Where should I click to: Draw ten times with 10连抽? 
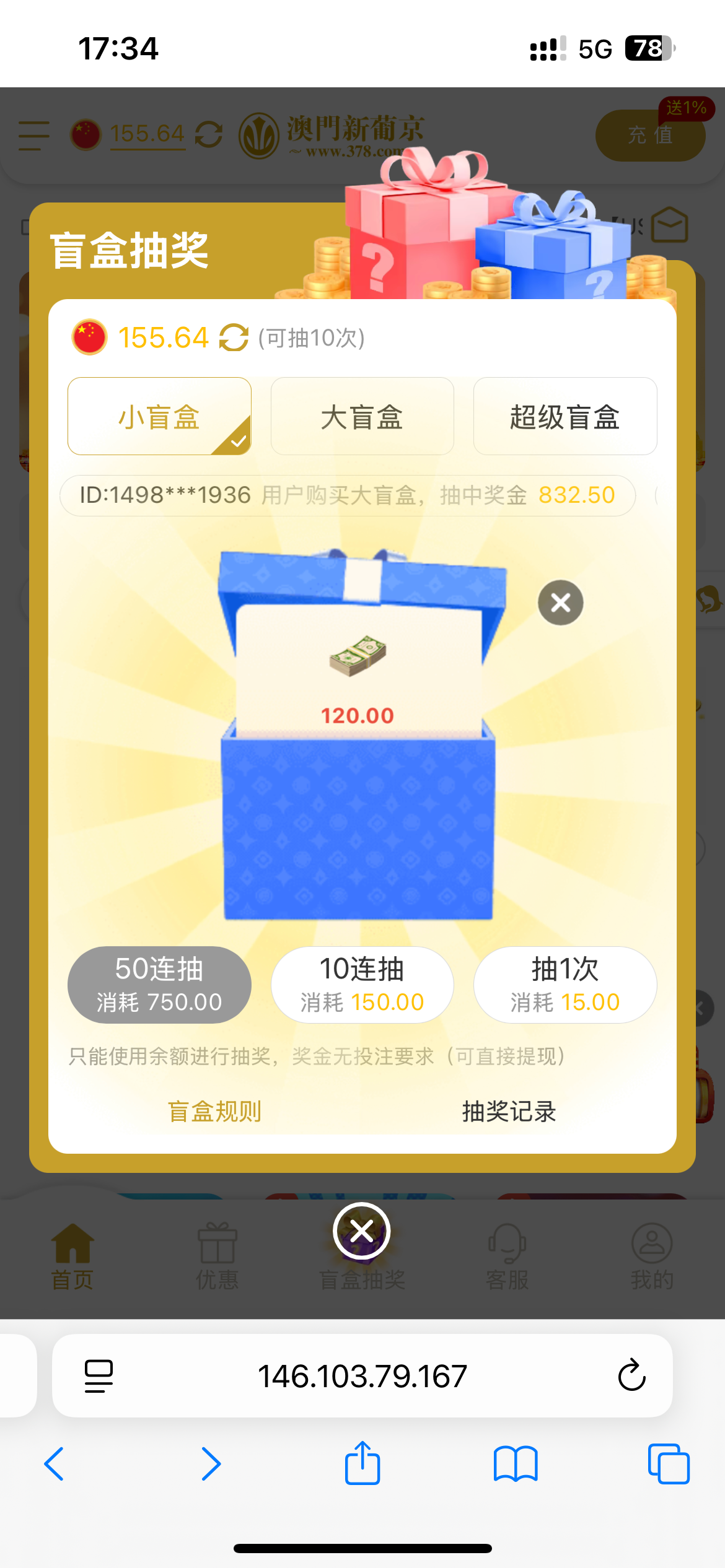coord(362,985)
